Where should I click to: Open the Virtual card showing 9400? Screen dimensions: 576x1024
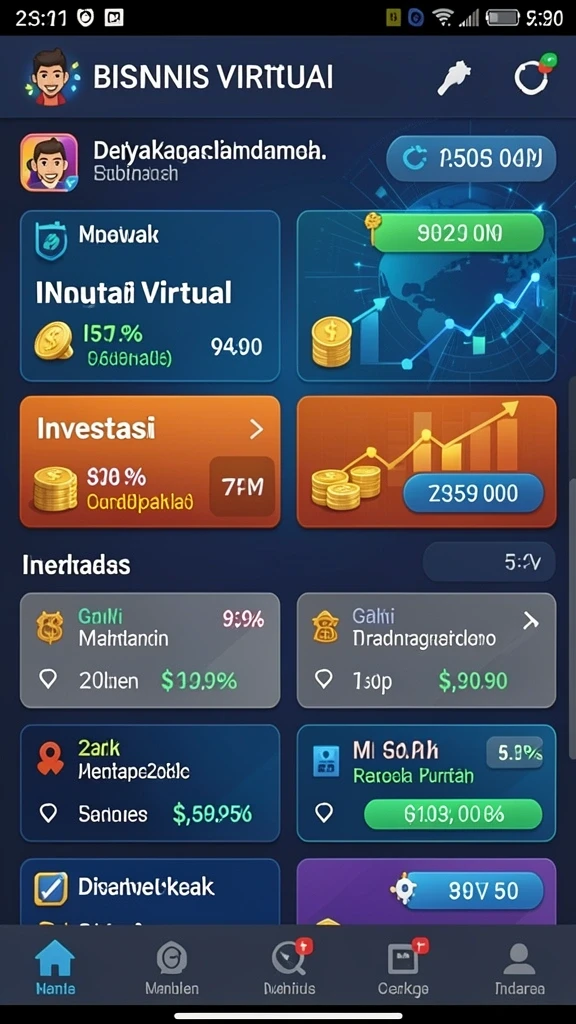(x=150, y=296)
